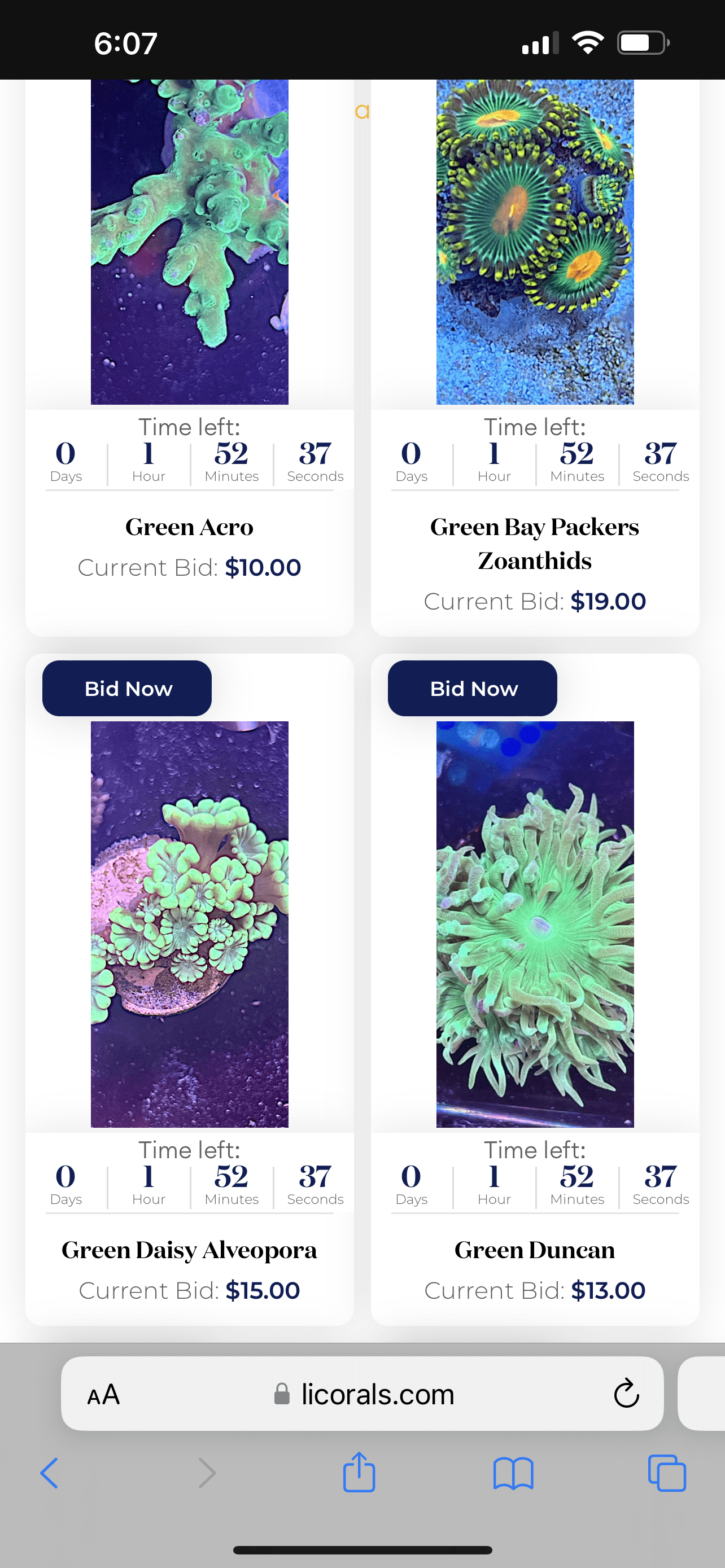Open the Green Duncan coral photo
The image size is (725, 1568).
coord(535,924)
